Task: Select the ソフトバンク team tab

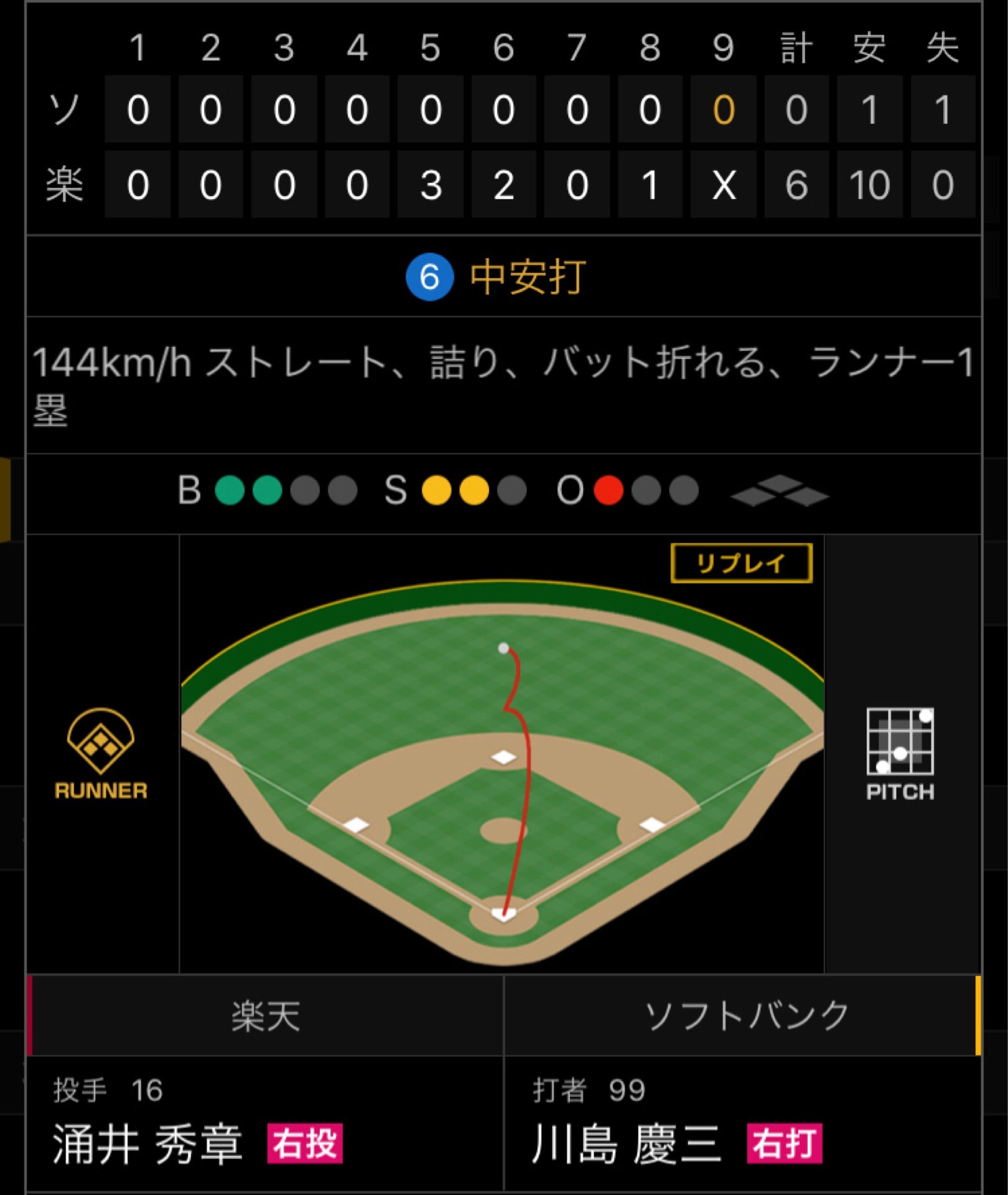Action: tap(745, 1016)
